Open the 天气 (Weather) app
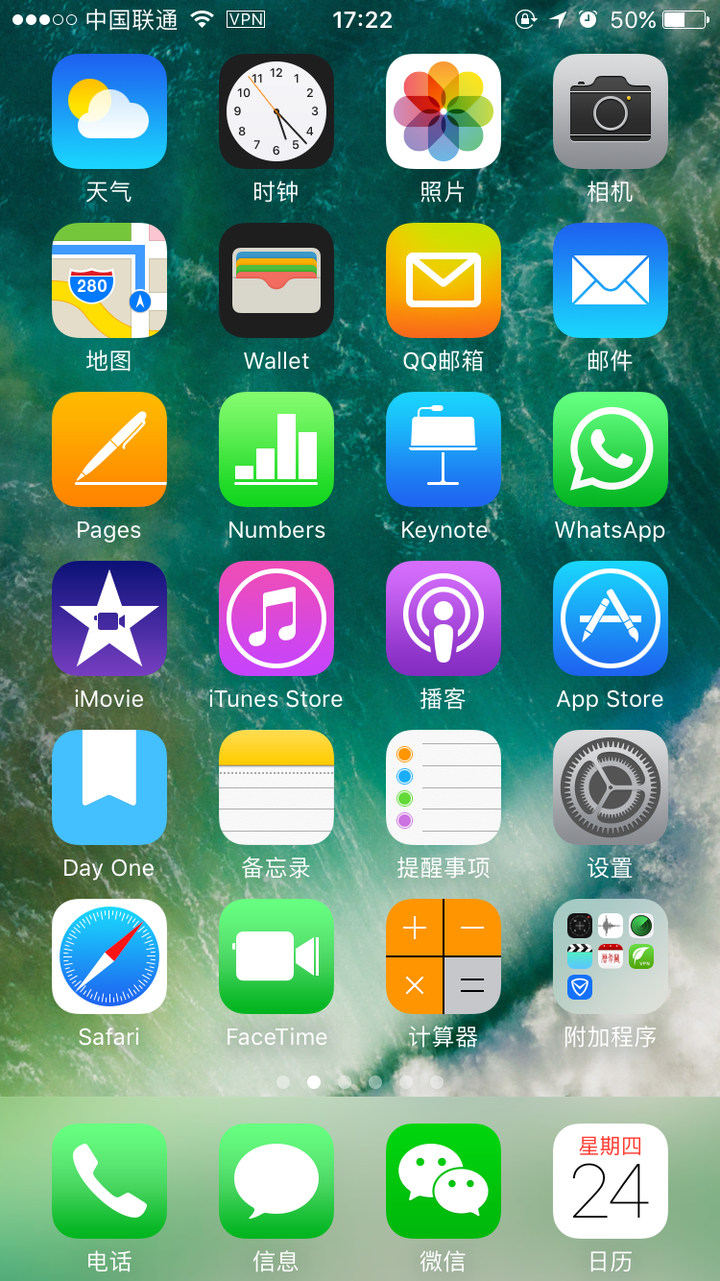 click(x=109, y=111)
